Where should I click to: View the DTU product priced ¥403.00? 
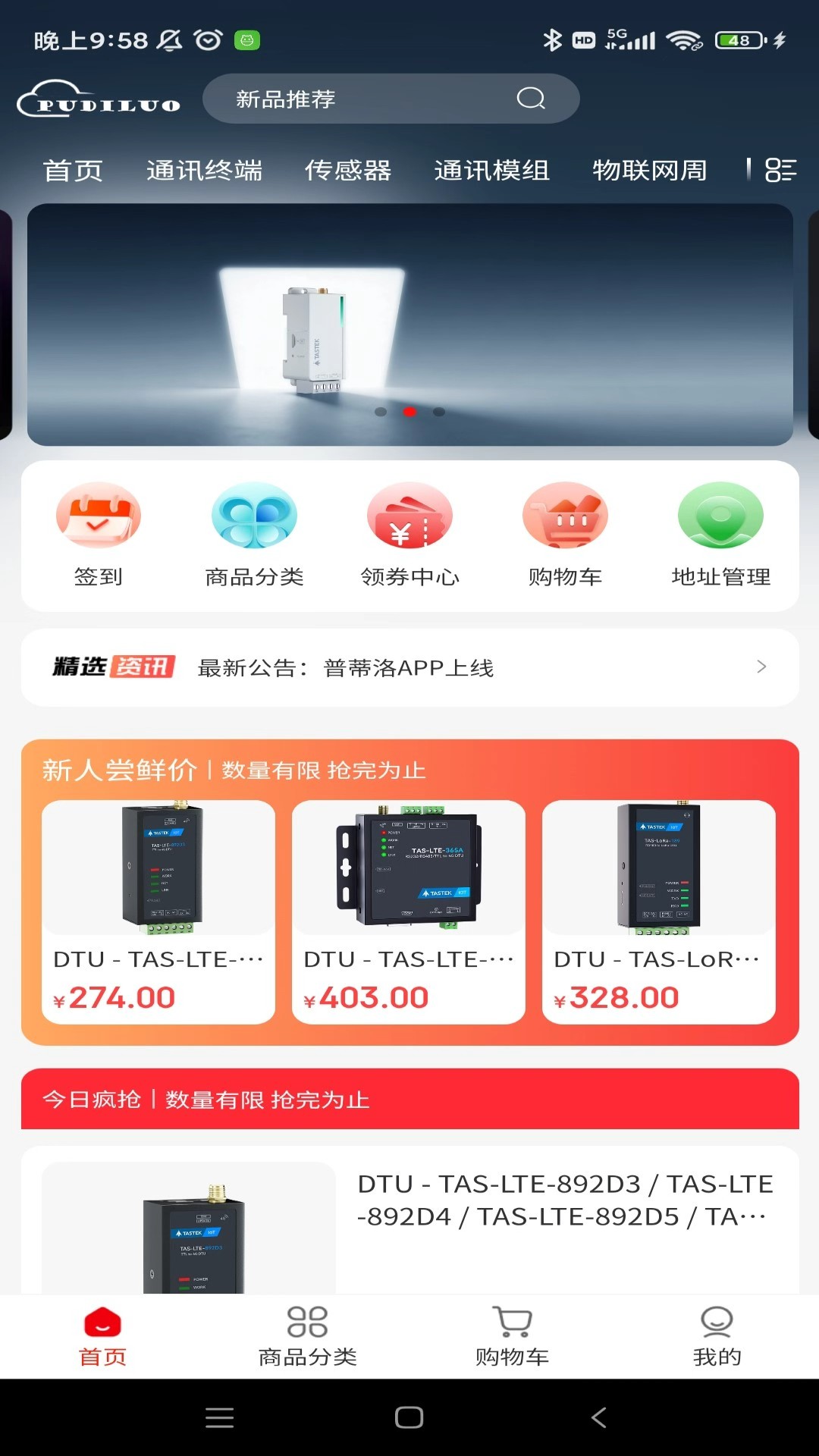click(409, 912)
